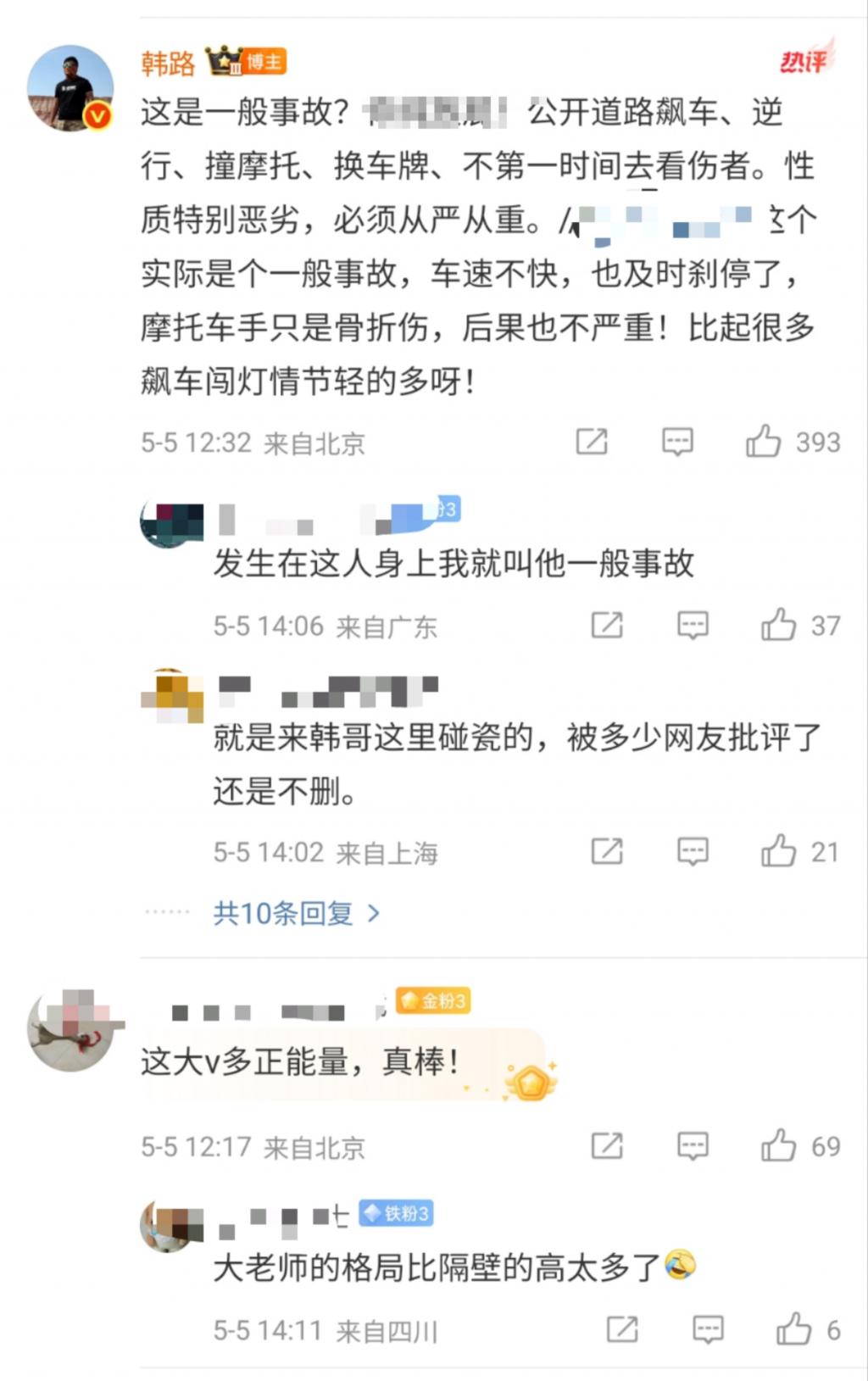Viewport: 868px width, 1381px height.
Task: Open 韩路's username link
Action: pos(168,63)
